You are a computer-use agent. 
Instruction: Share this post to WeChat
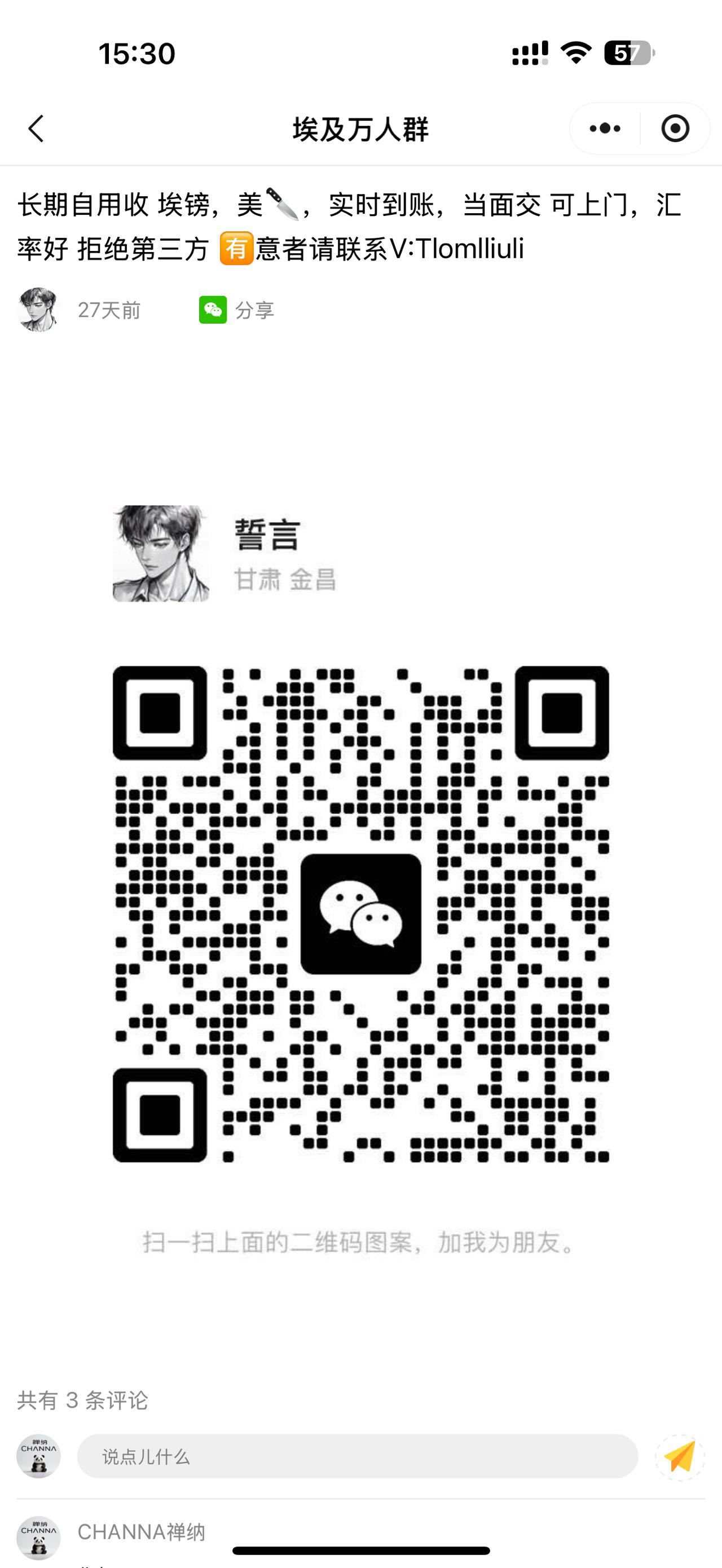click(236, 310)
